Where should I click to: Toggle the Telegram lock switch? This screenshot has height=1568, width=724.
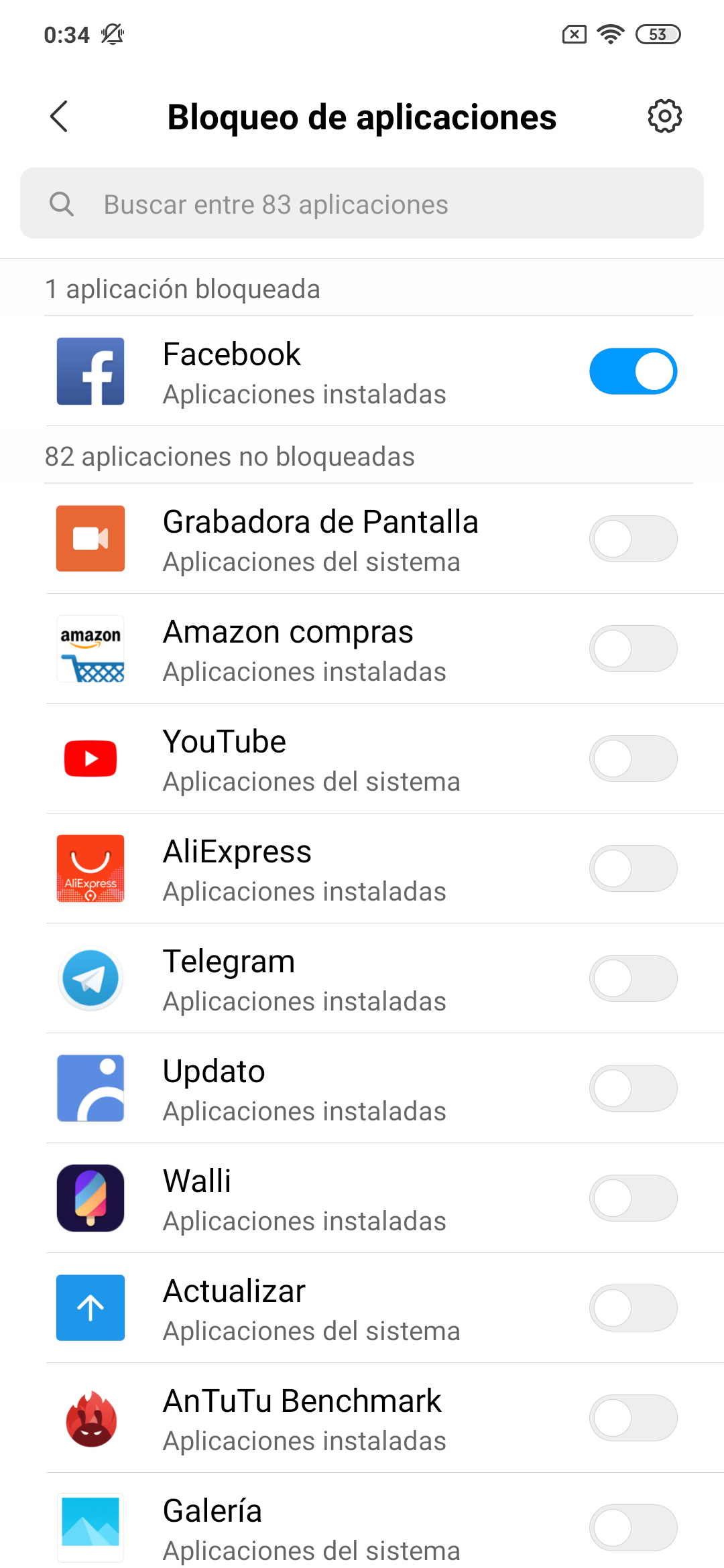[633, 978]
